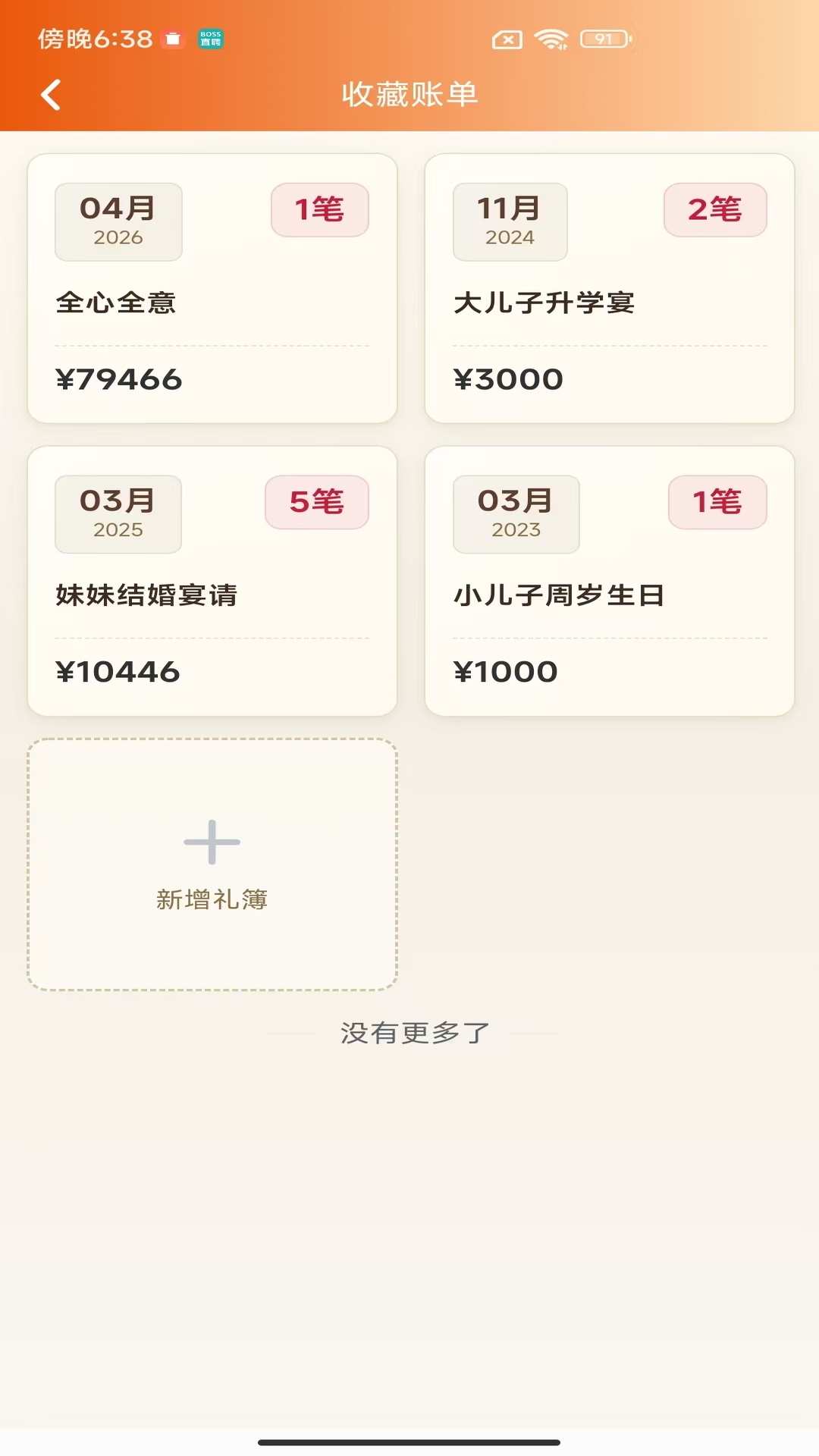819x1456 pixels.
Task: Tap the 5笔 badge on 妹妹结婚宴请 card
Action: click(x=316, y=501)
